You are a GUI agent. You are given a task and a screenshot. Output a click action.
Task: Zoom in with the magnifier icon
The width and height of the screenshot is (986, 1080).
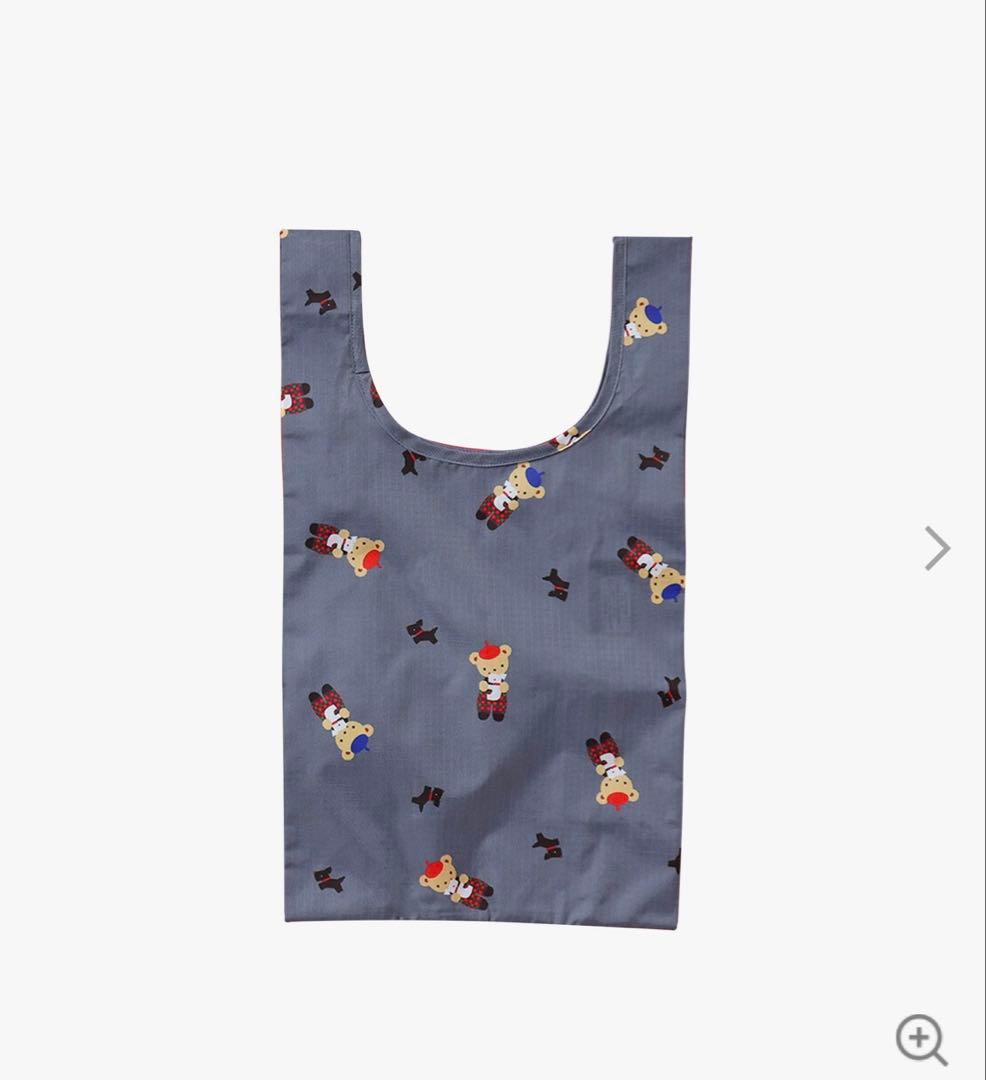click(920, 1037)
